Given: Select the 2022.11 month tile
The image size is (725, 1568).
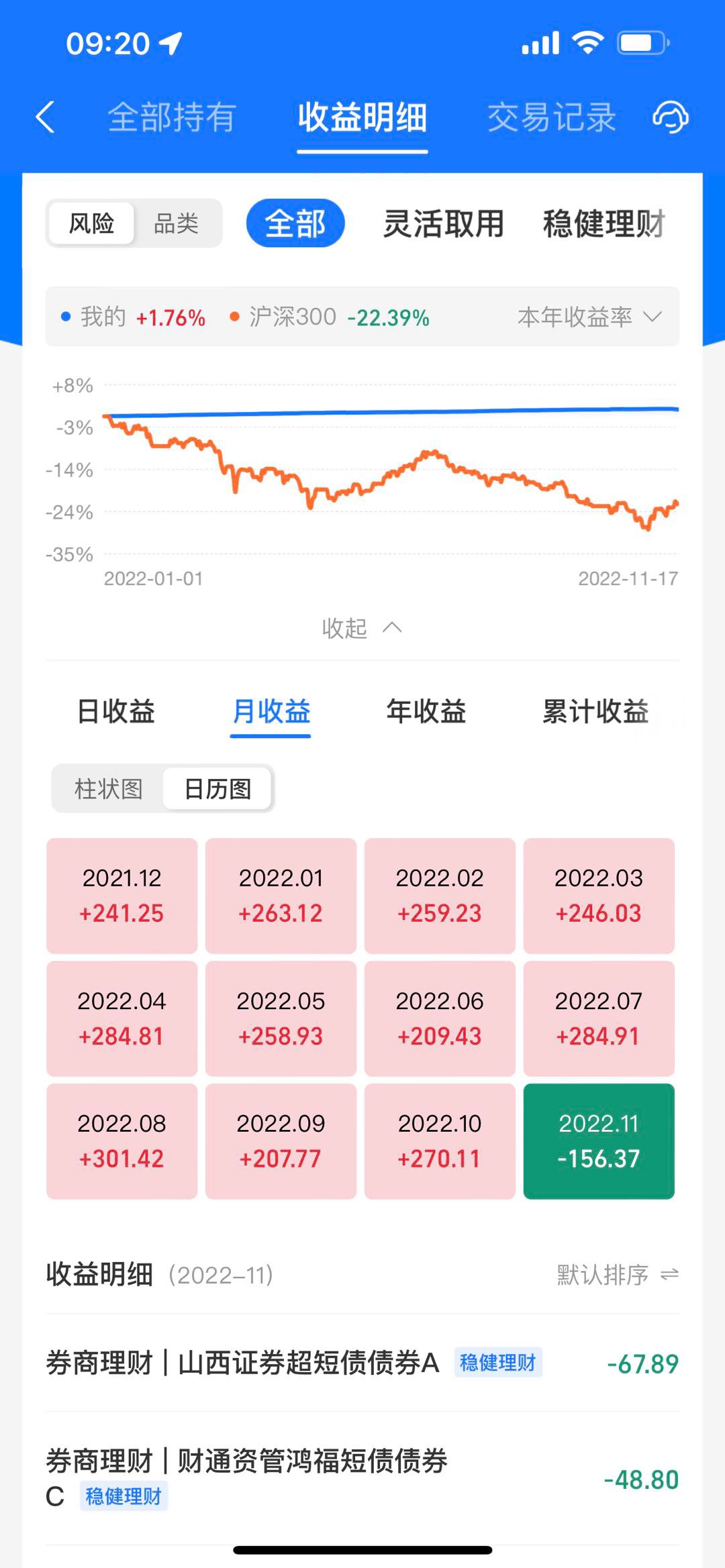Looking at the screenshot, I should pos(598,1141).
